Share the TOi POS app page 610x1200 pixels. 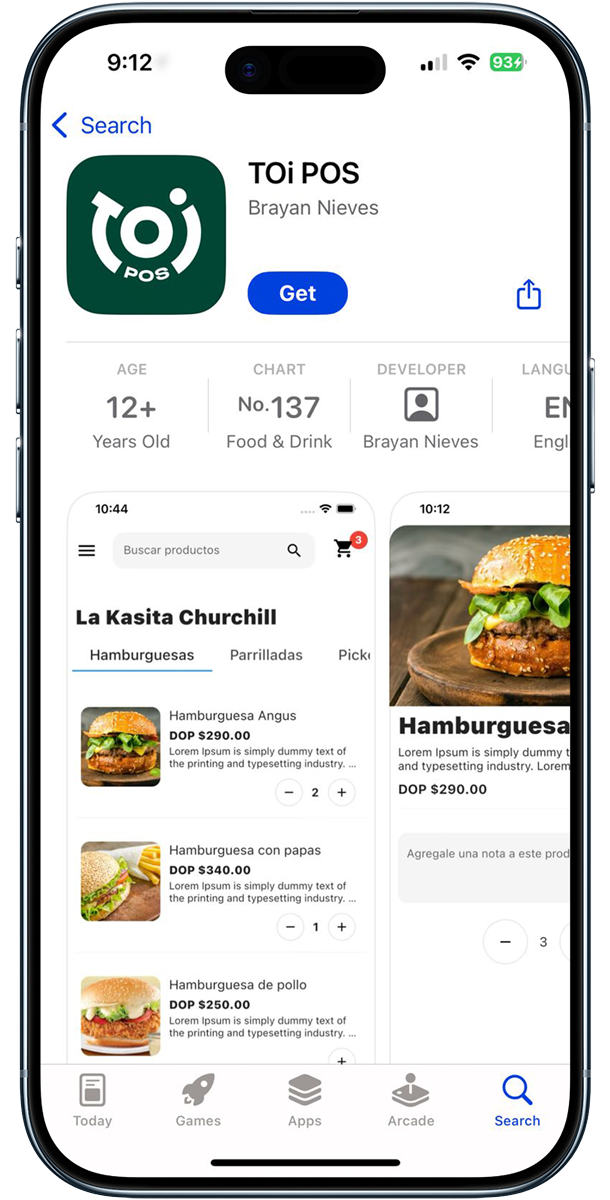[528, 294]
